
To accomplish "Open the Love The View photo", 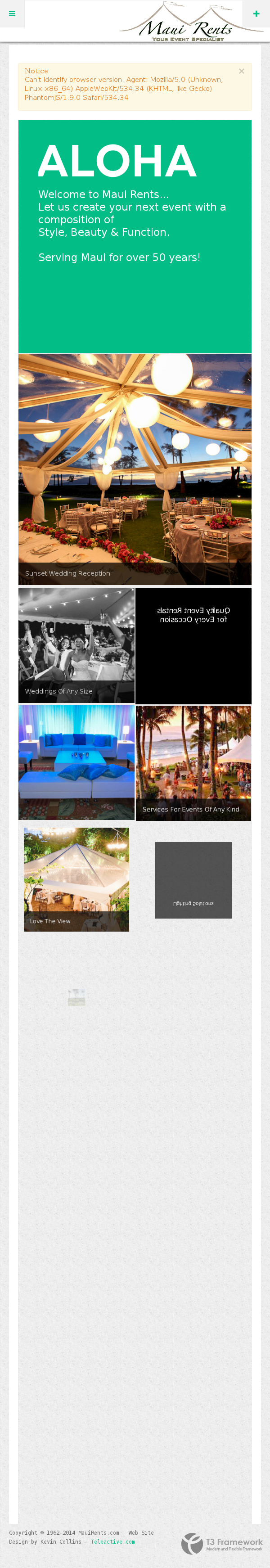I will tap(76, 879).
